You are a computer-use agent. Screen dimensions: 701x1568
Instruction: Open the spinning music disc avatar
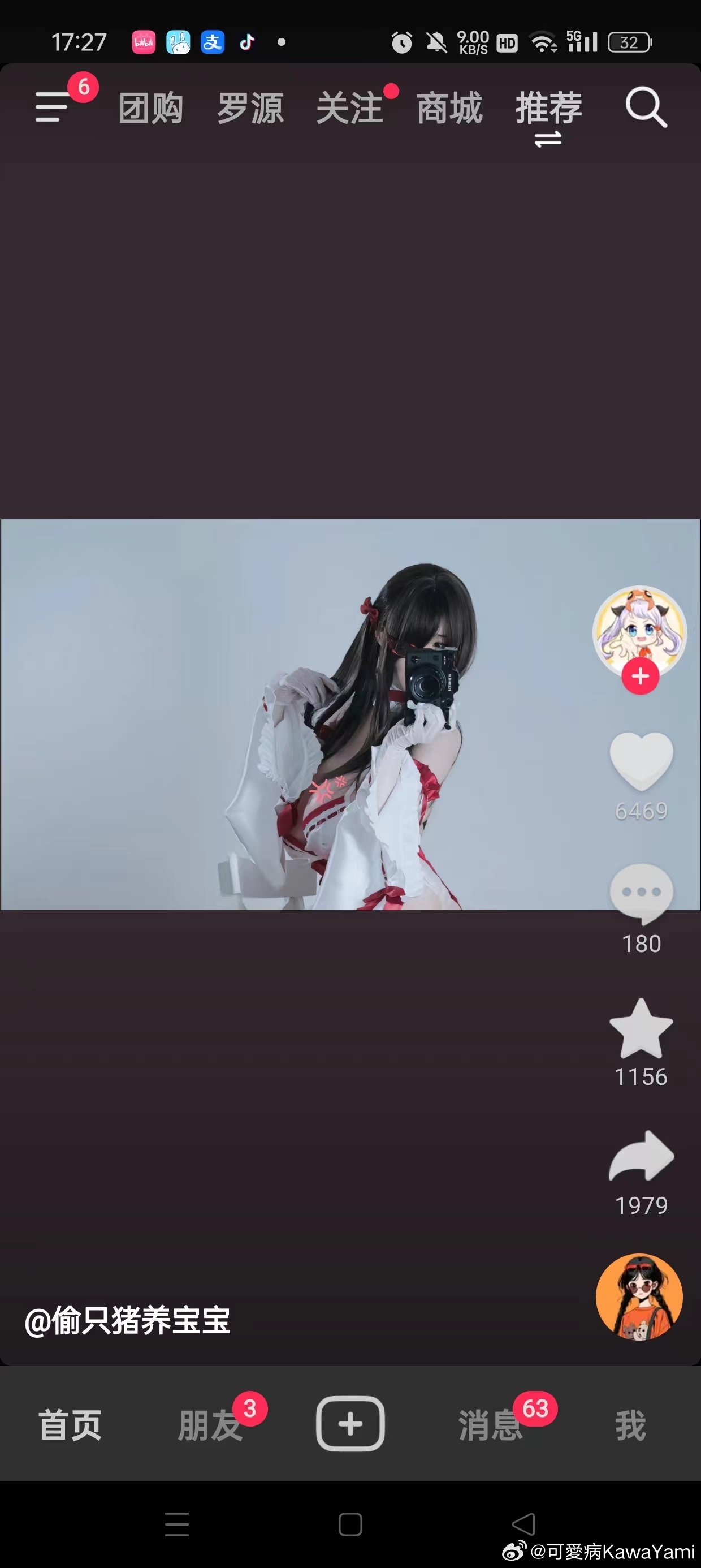[639, 1296]
